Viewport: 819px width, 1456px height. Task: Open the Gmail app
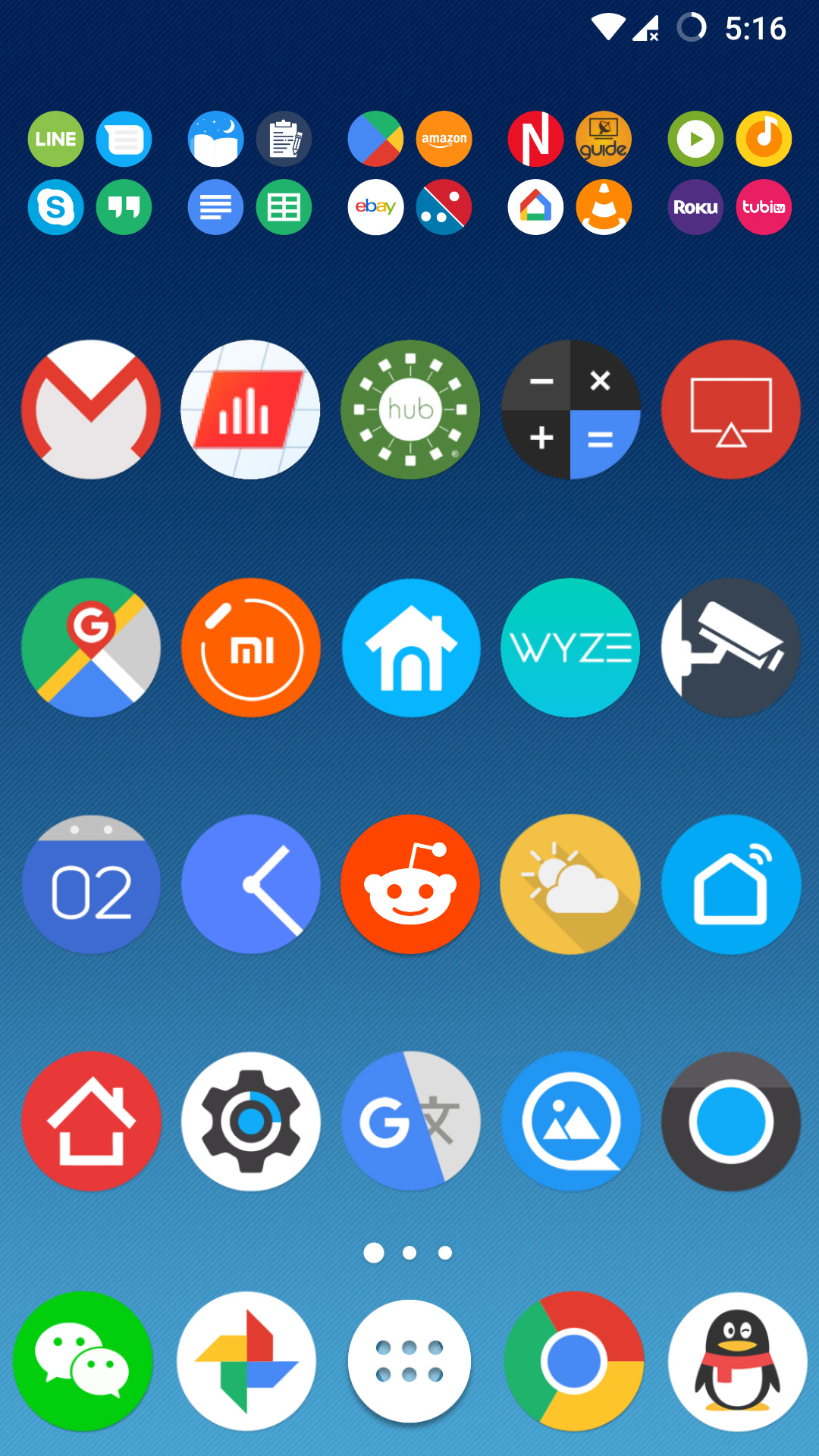tap(91, 409)
